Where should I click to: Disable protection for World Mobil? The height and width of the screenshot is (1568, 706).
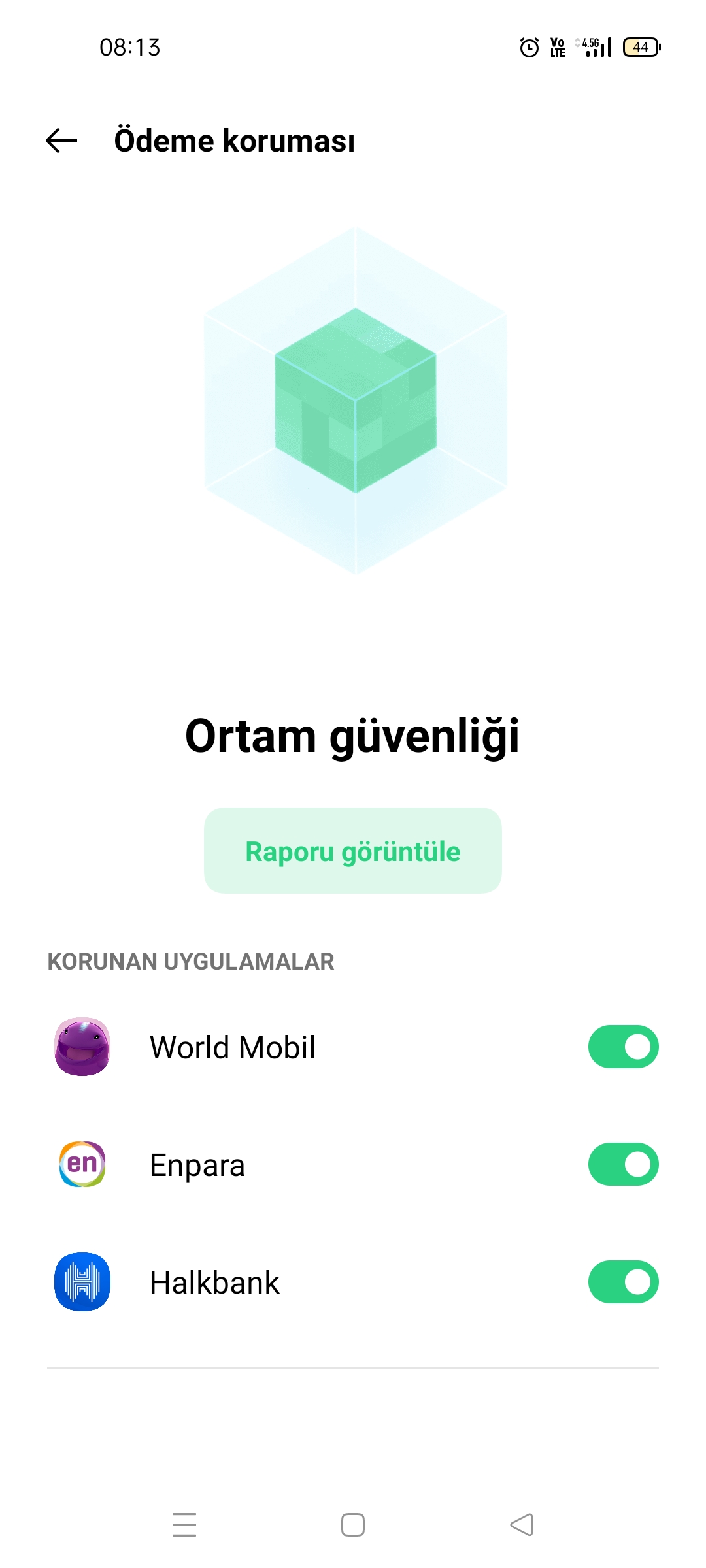(x=623, y=1047)
